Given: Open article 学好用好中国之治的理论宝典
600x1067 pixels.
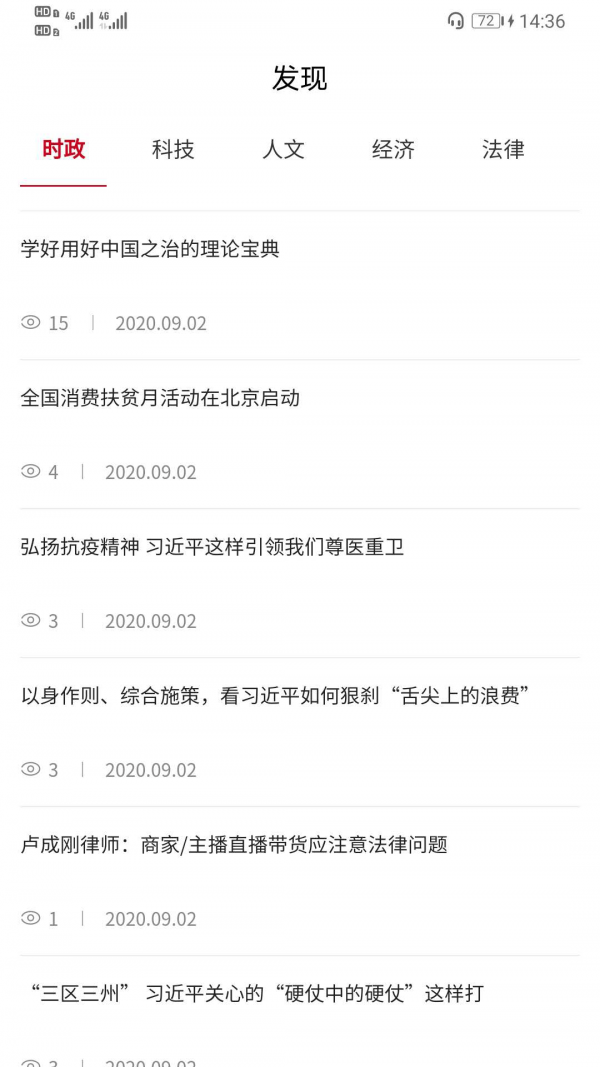Looking at the screenshot, I should (150, 249).
